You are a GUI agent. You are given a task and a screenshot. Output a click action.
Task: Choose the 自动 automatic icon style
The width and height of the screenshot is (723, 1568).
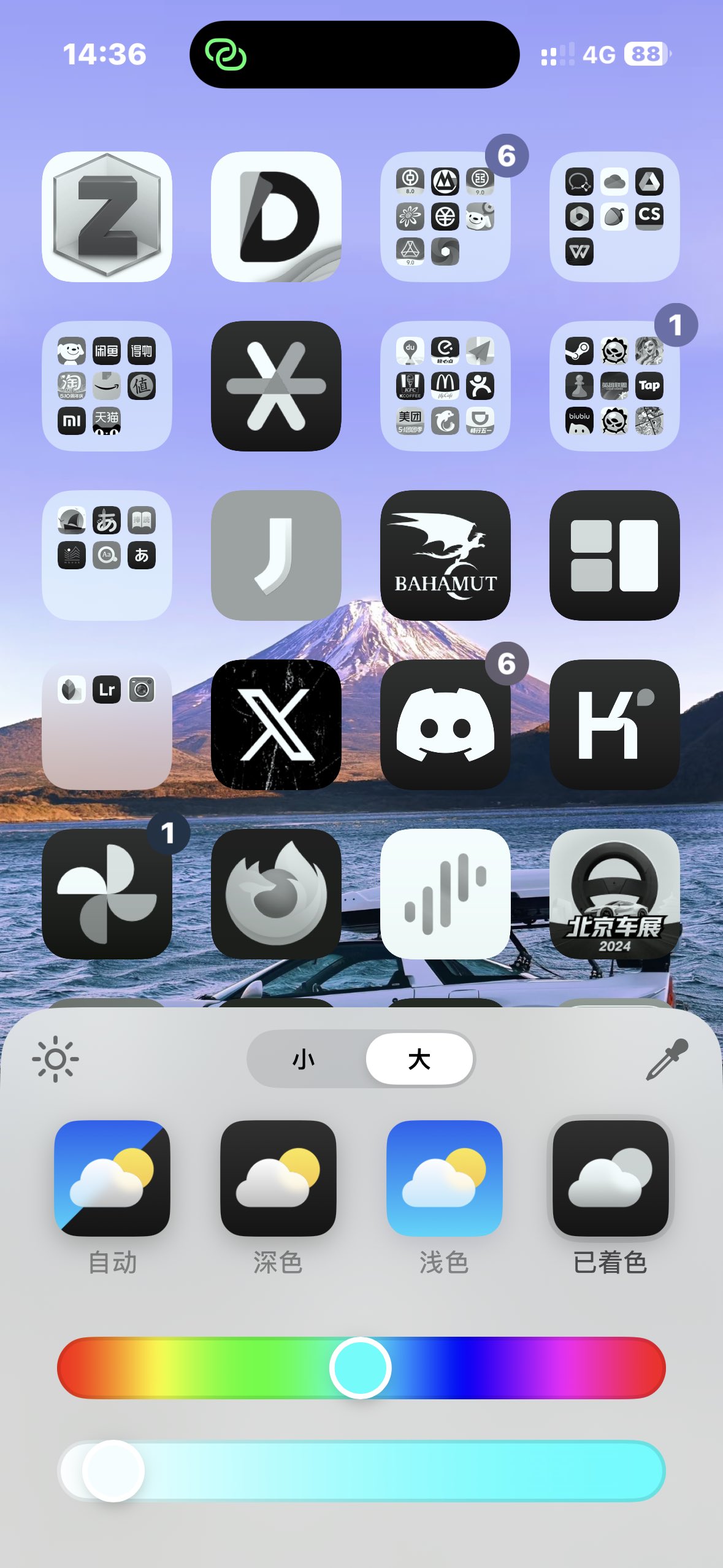coord(112,1178)
